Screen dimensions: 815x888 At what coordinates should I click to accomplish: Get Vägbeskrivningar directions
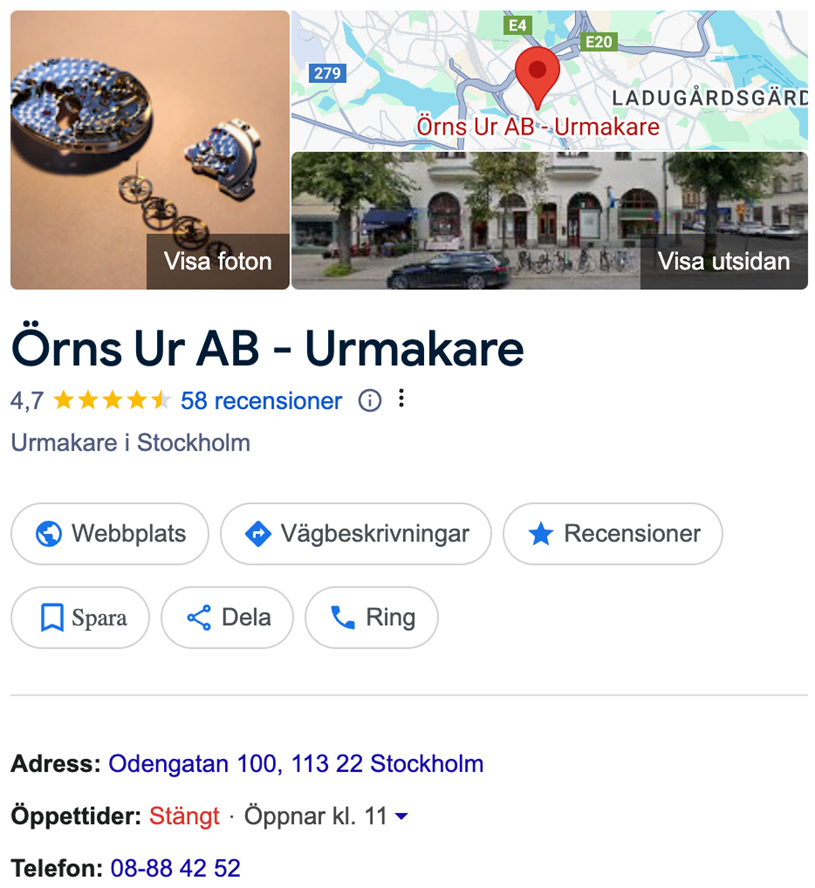356,534
